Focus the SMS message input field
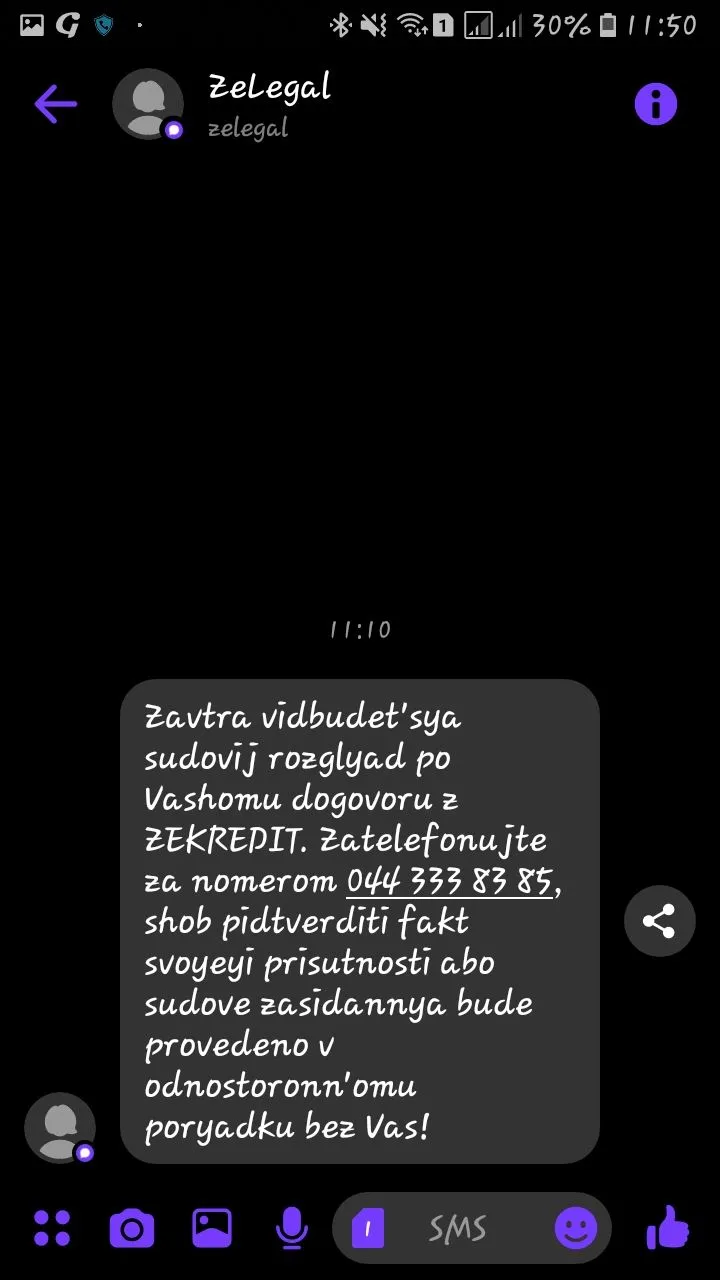This screenshot has height=1280, width=720. (x=460, y=1228)
